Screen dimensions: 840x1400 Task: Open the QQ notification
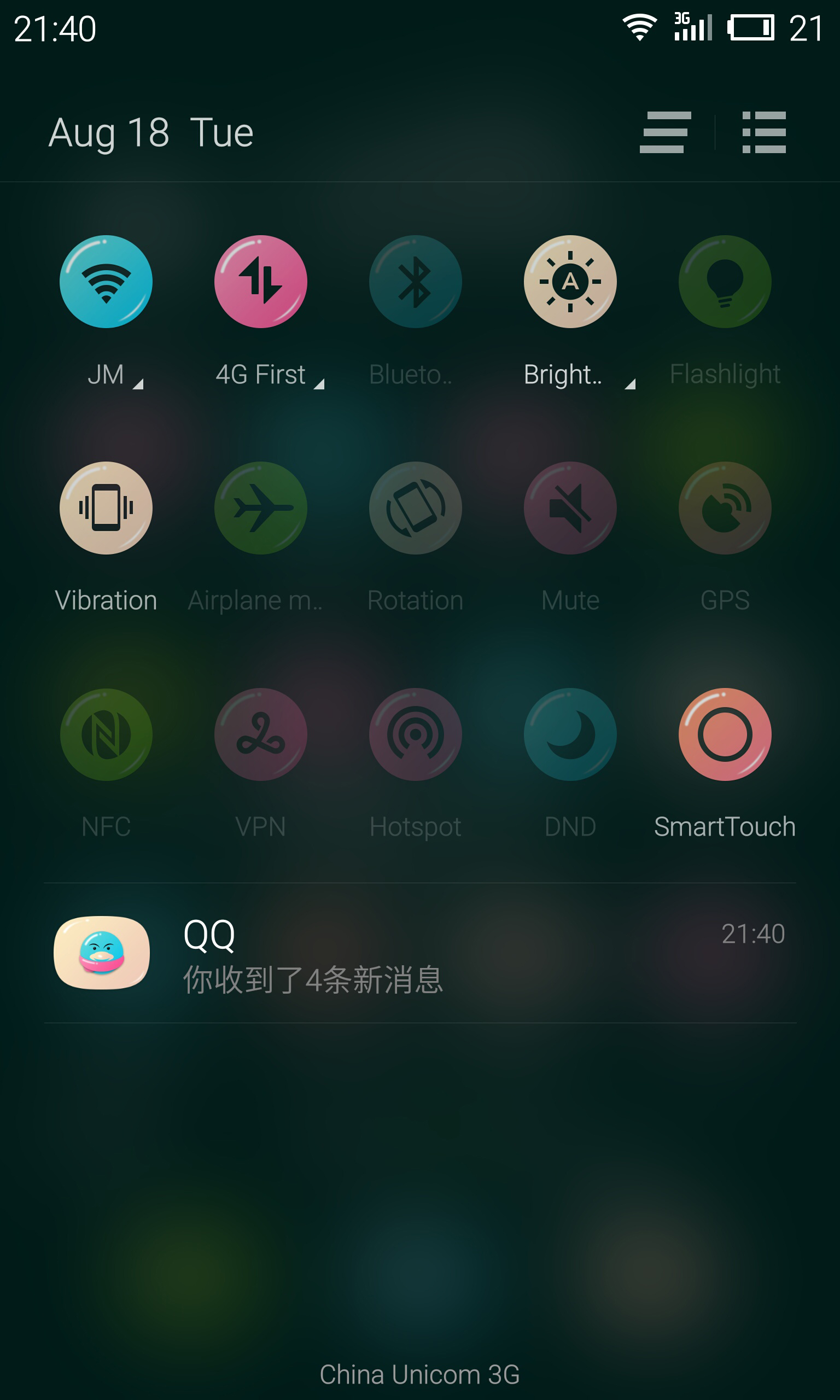pos(420,953)
